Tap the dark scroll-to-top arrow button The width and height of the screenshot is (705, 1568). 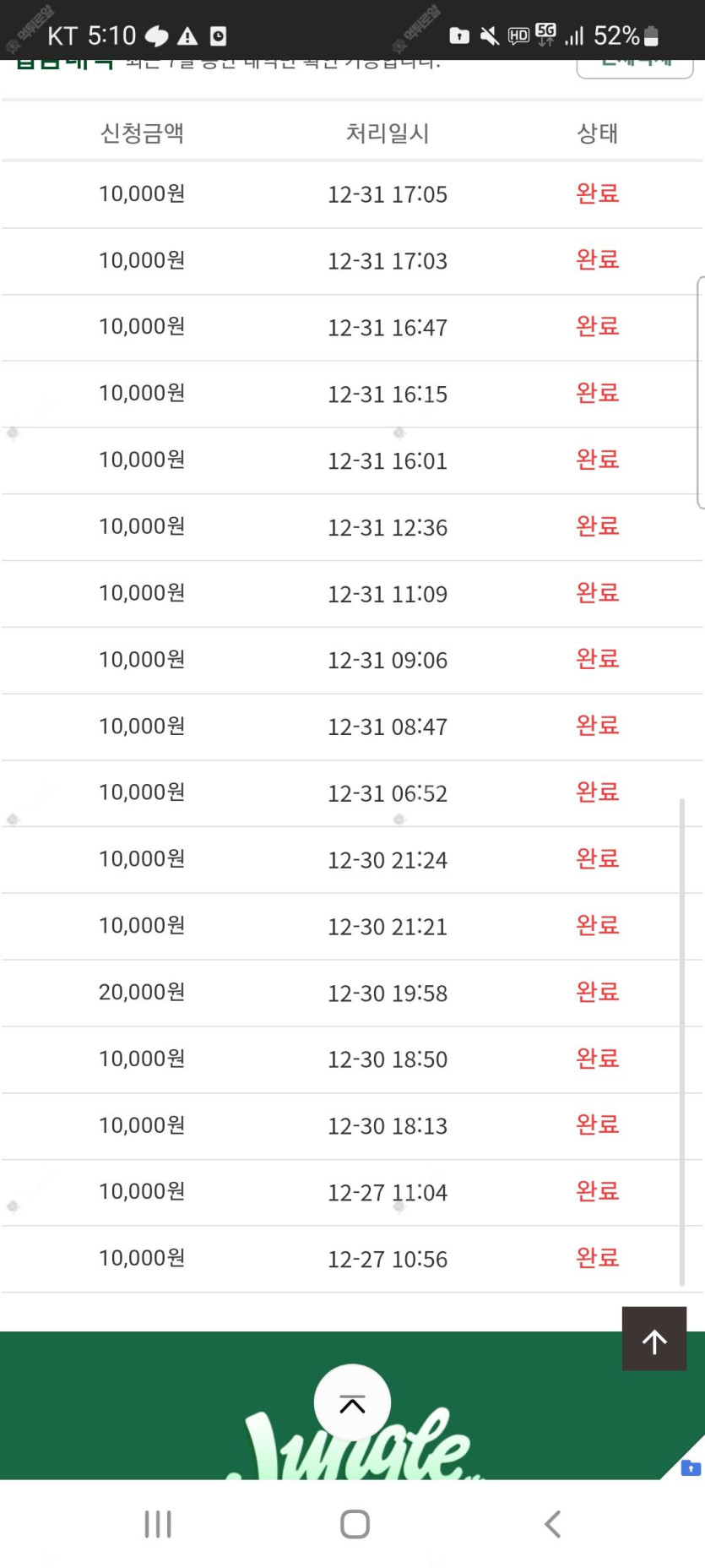654,1338
